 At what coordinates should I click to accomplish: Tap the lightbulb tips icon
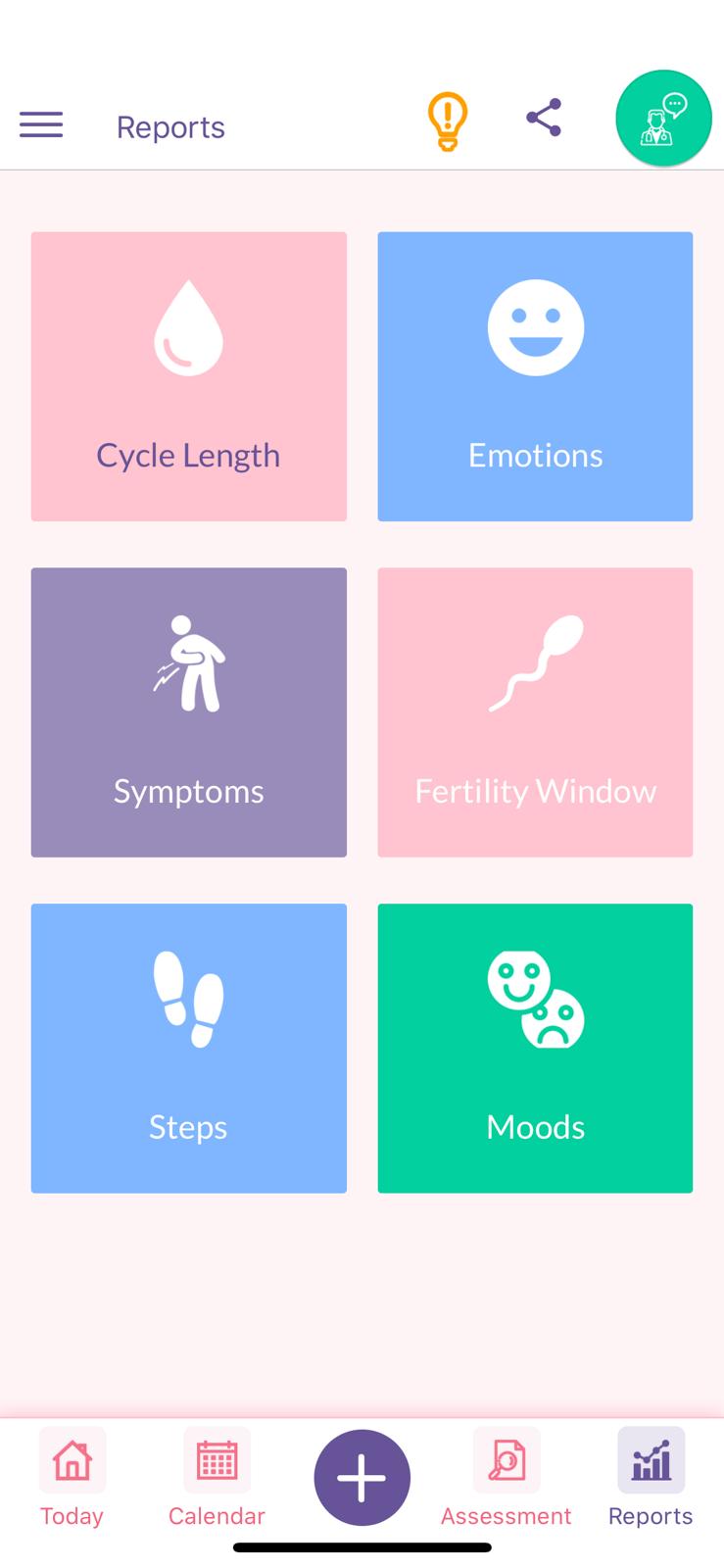tap(448, 122)
